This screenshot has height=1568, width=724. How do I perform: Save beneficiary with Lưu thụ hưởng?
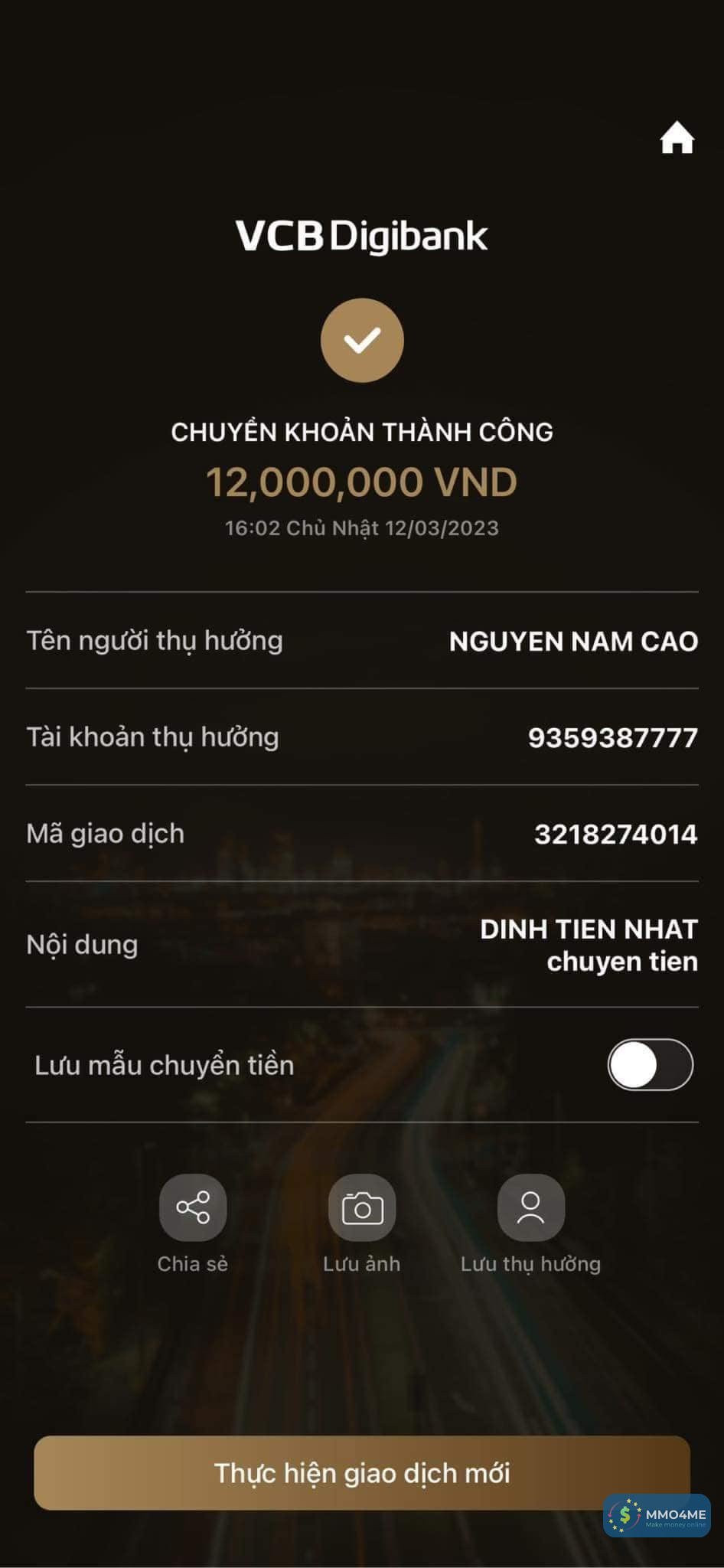pyautogui.click(x=530, y=1207)
